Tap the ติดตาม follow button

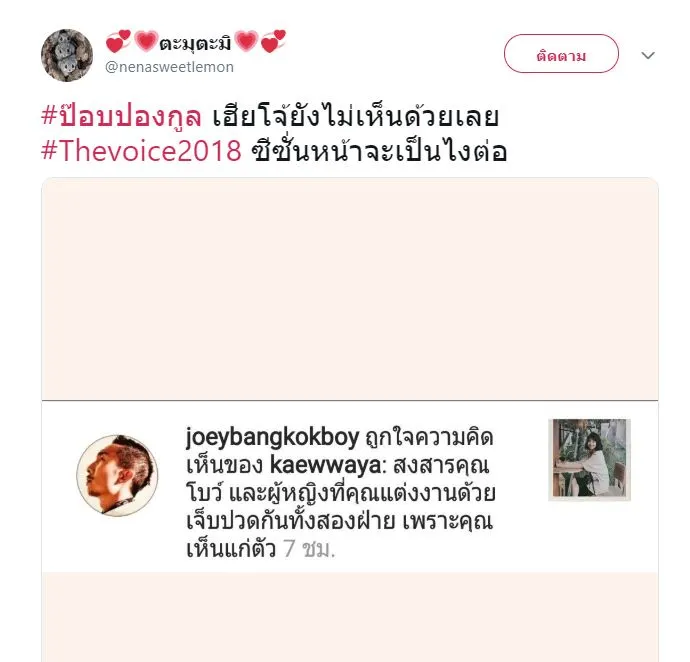561,54
